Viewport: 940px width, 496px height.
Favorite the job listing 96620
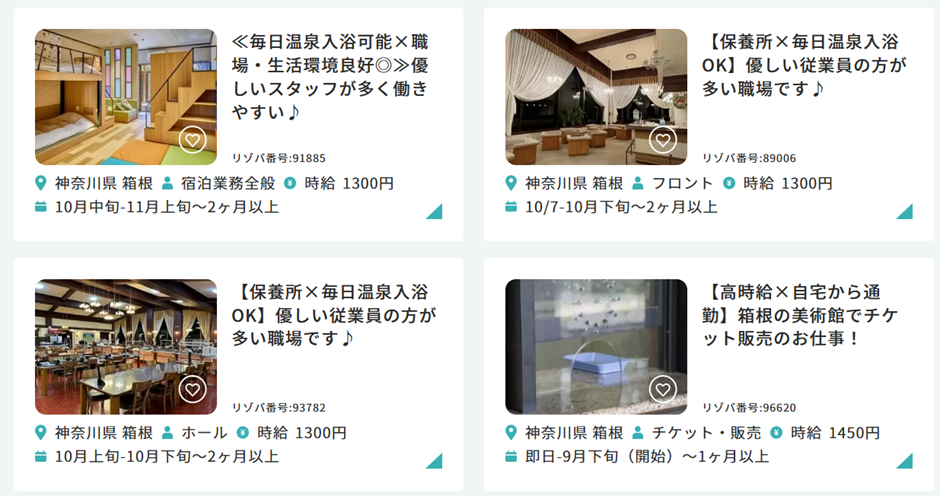(662, 389)
